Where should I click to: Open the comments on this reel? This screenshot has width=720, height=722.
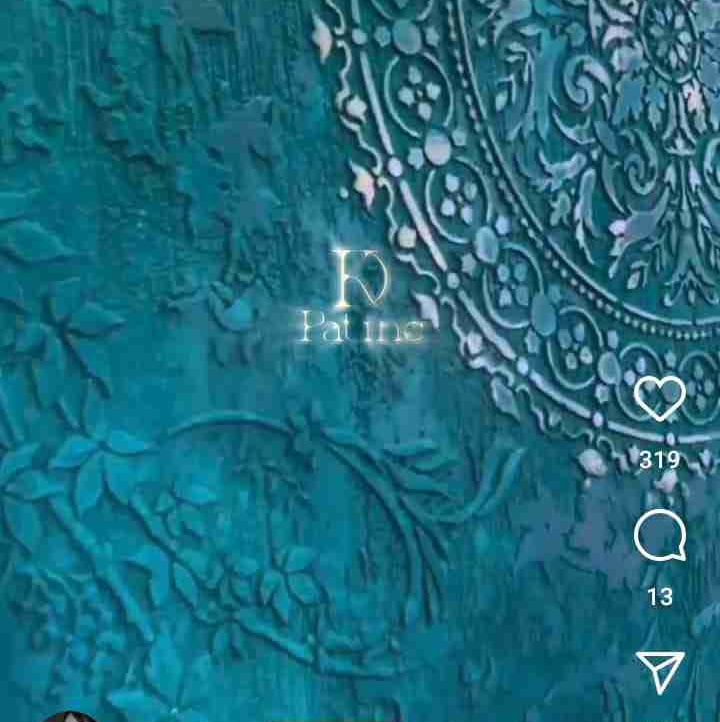(660, 537)
